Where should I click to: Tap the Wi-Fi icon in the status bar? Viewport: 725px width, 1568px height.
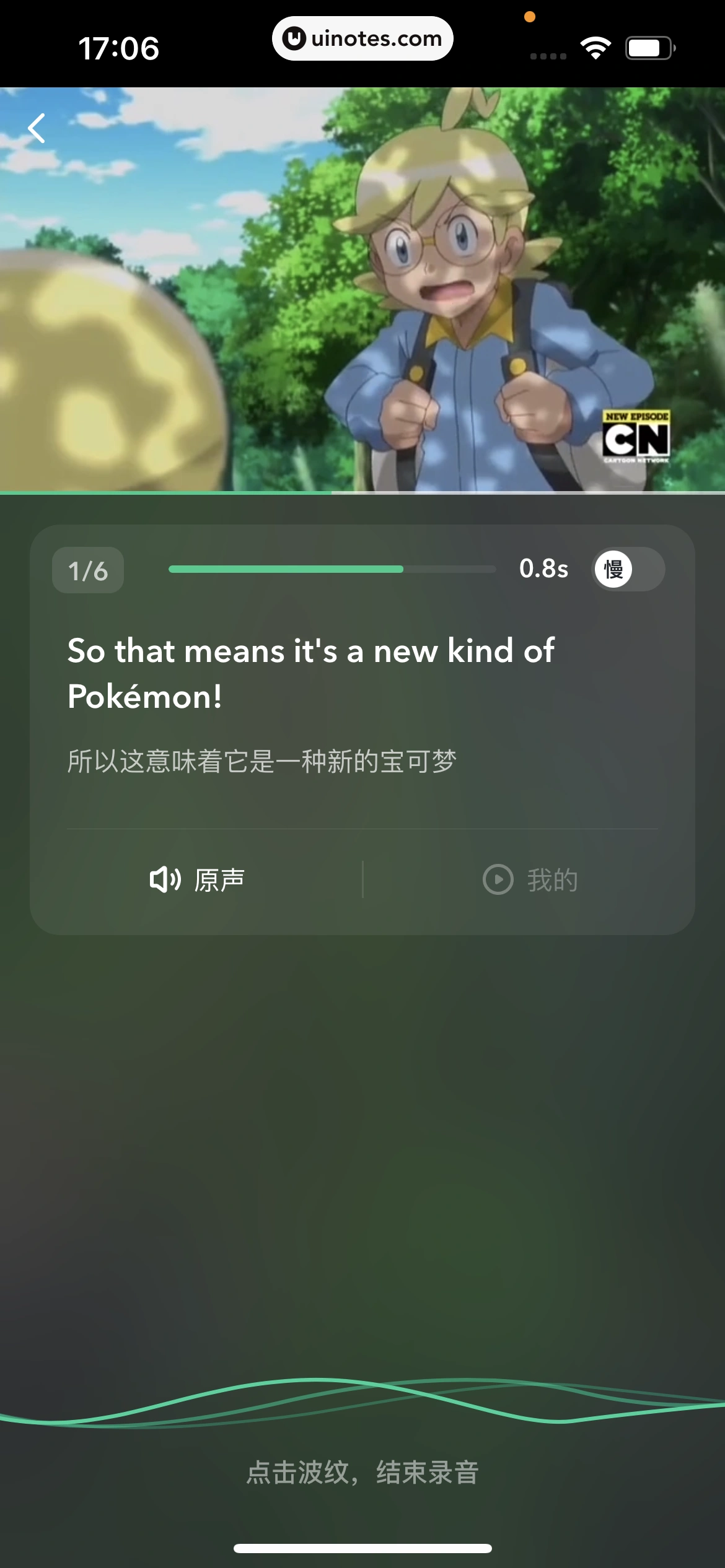click(x=595, y=46)
